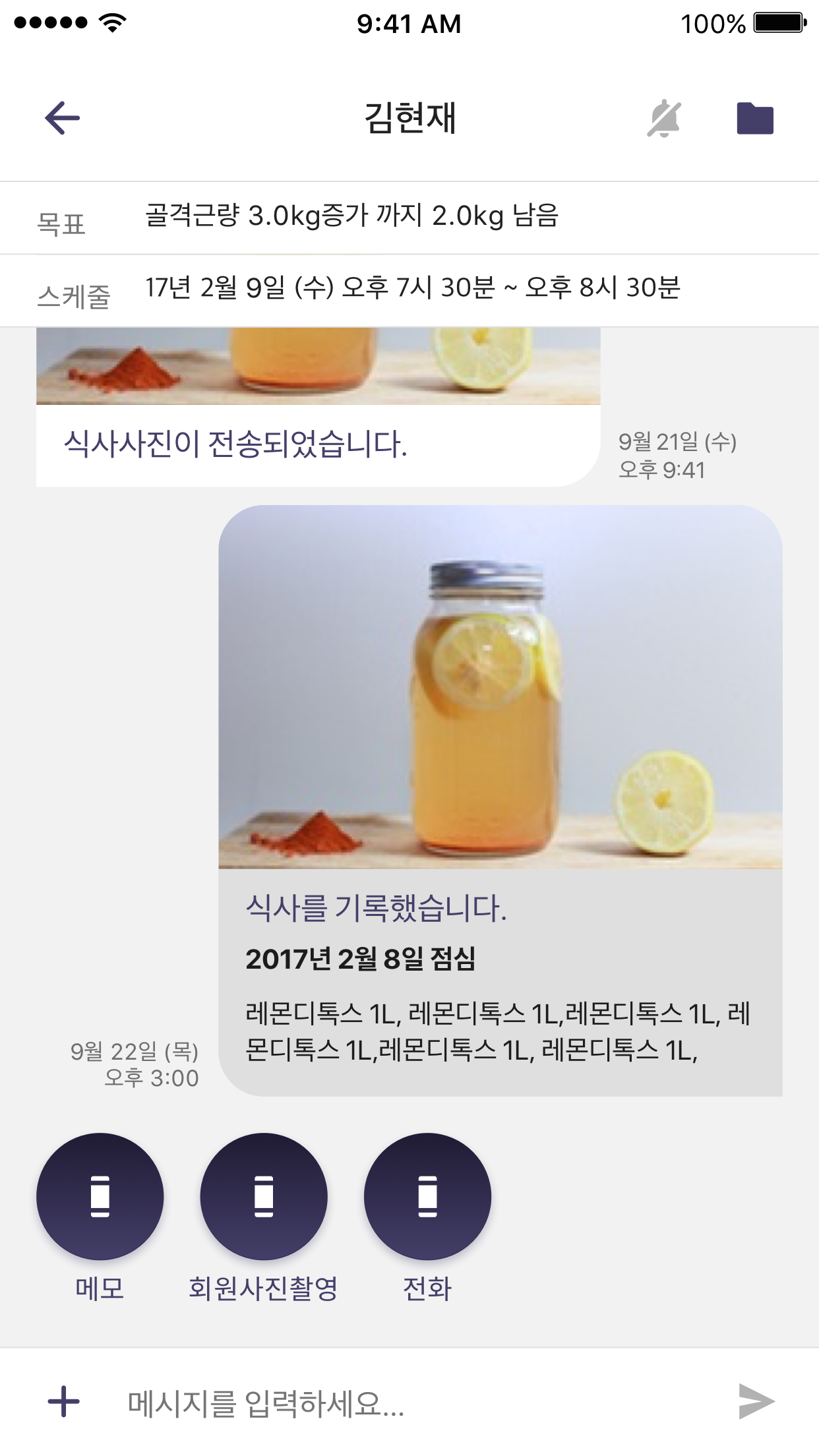The width and height of the screenshot is (819, 1456).
Task: Go back with the arrow icon
Action: tap(62, 118)
